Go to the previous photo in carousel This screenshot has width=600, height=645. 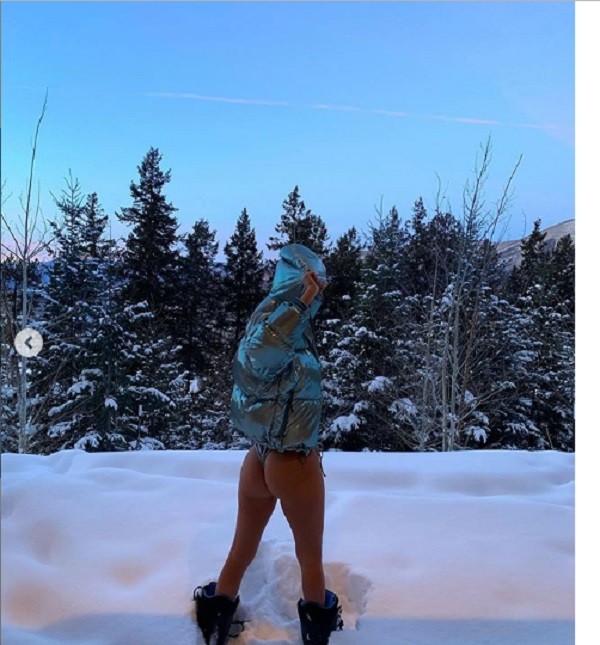click(28, 343)
